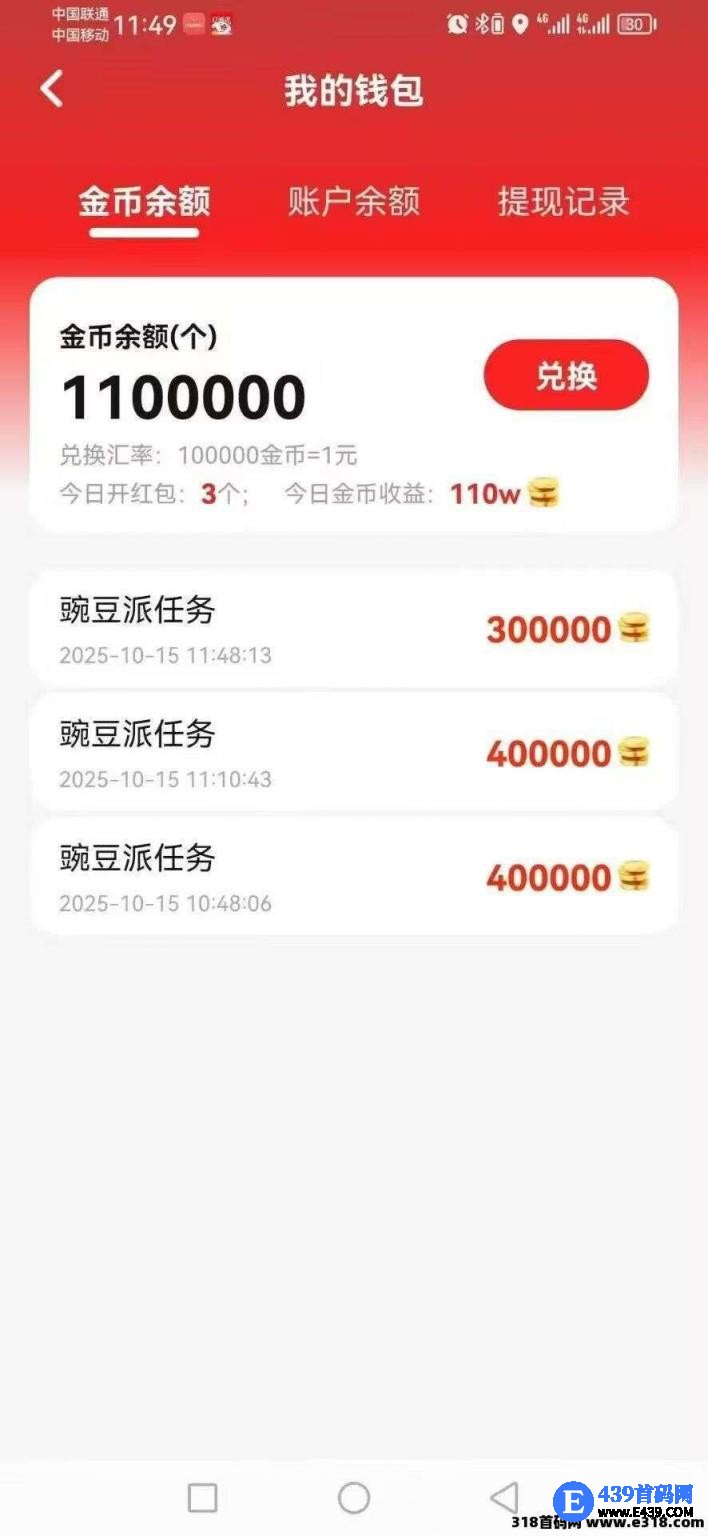
Task: Go back from the wallet page
Action: point(52,89)
